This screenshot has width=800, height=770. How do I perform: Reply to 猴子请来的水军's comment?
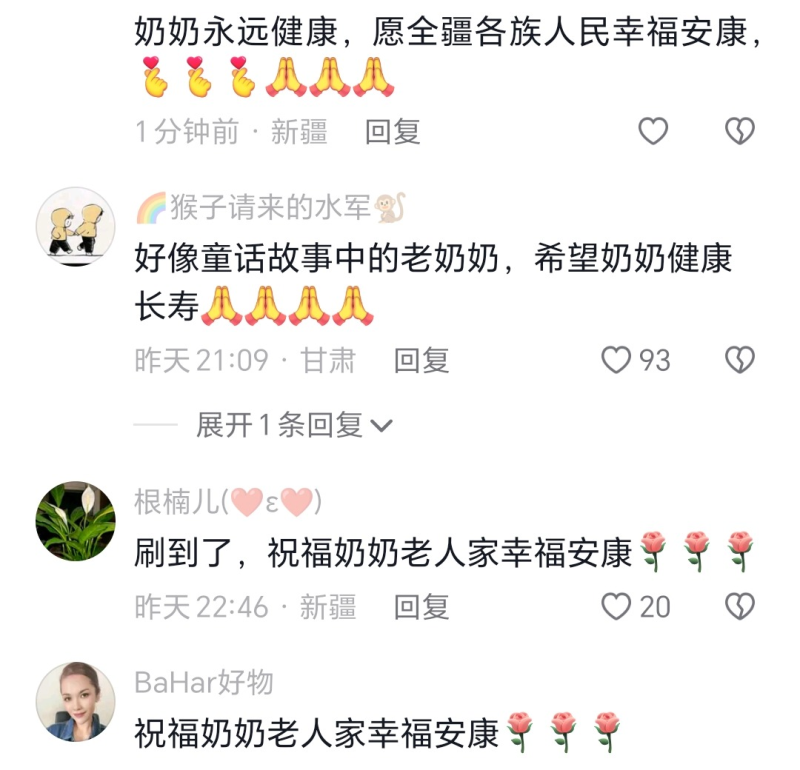(421, 360)
